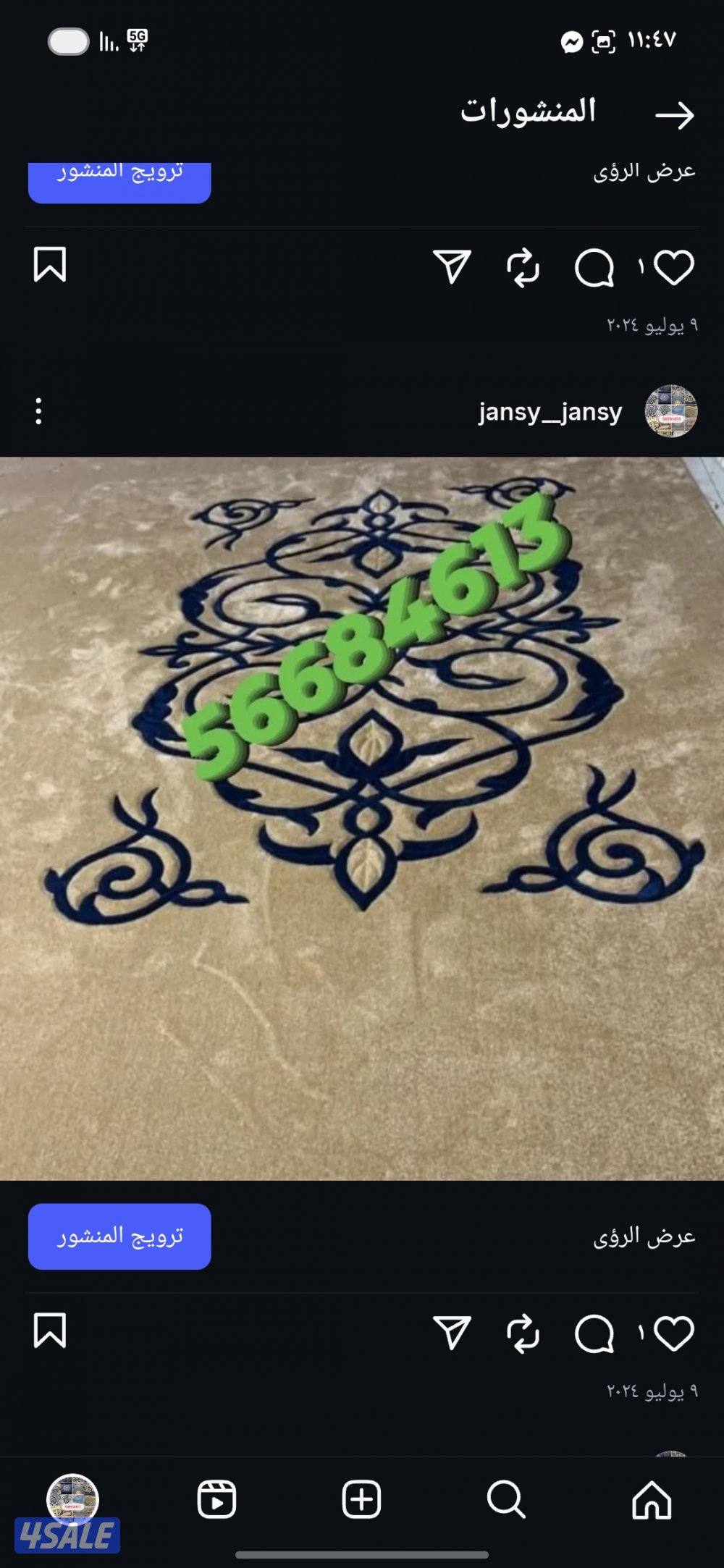The image size is (724, 1568).
Task: Repost the carpet photo post
Action: pos(523,1333)
